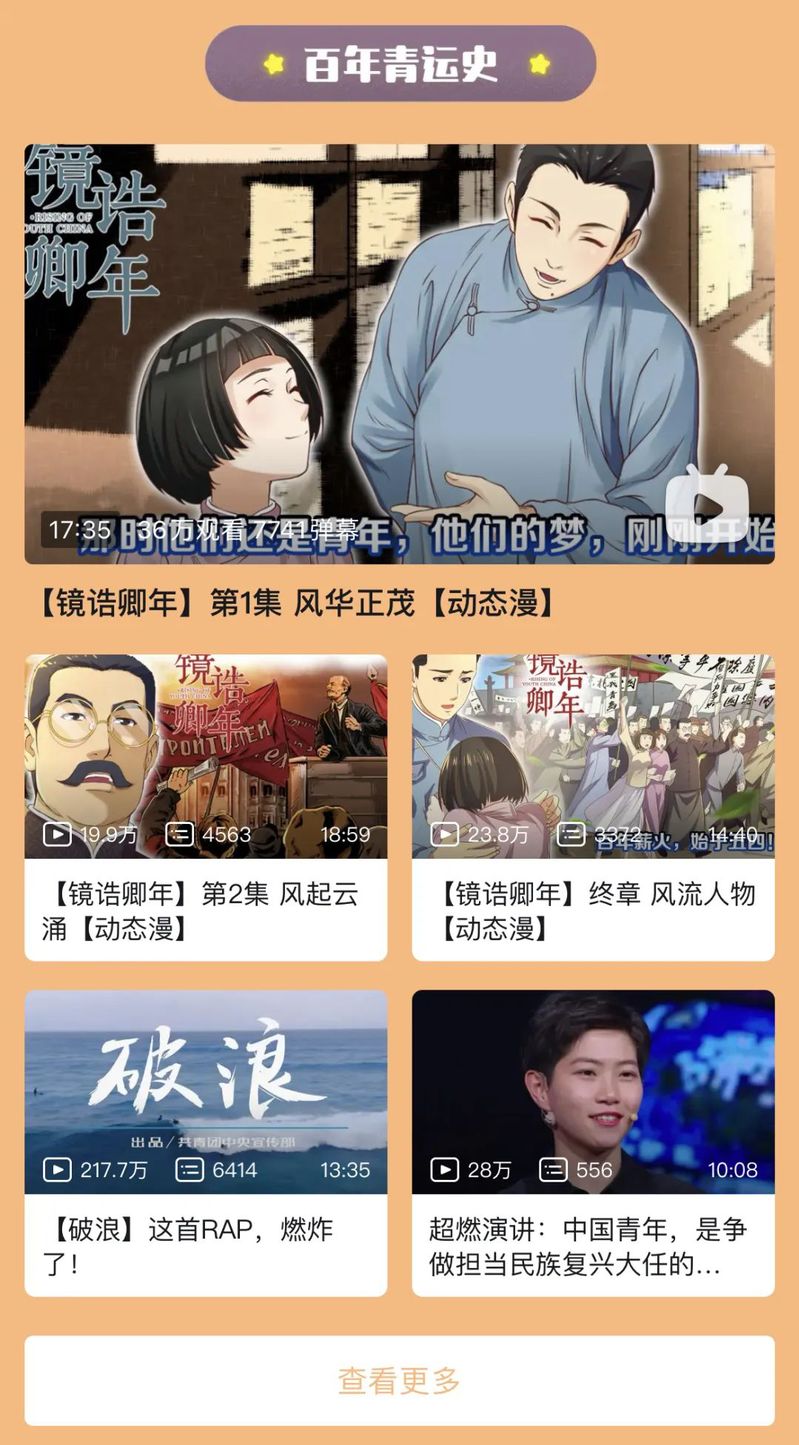Tap 查看更多 to see more videos
Viewport: 799px width, 1445px height.
(399, 1381)
